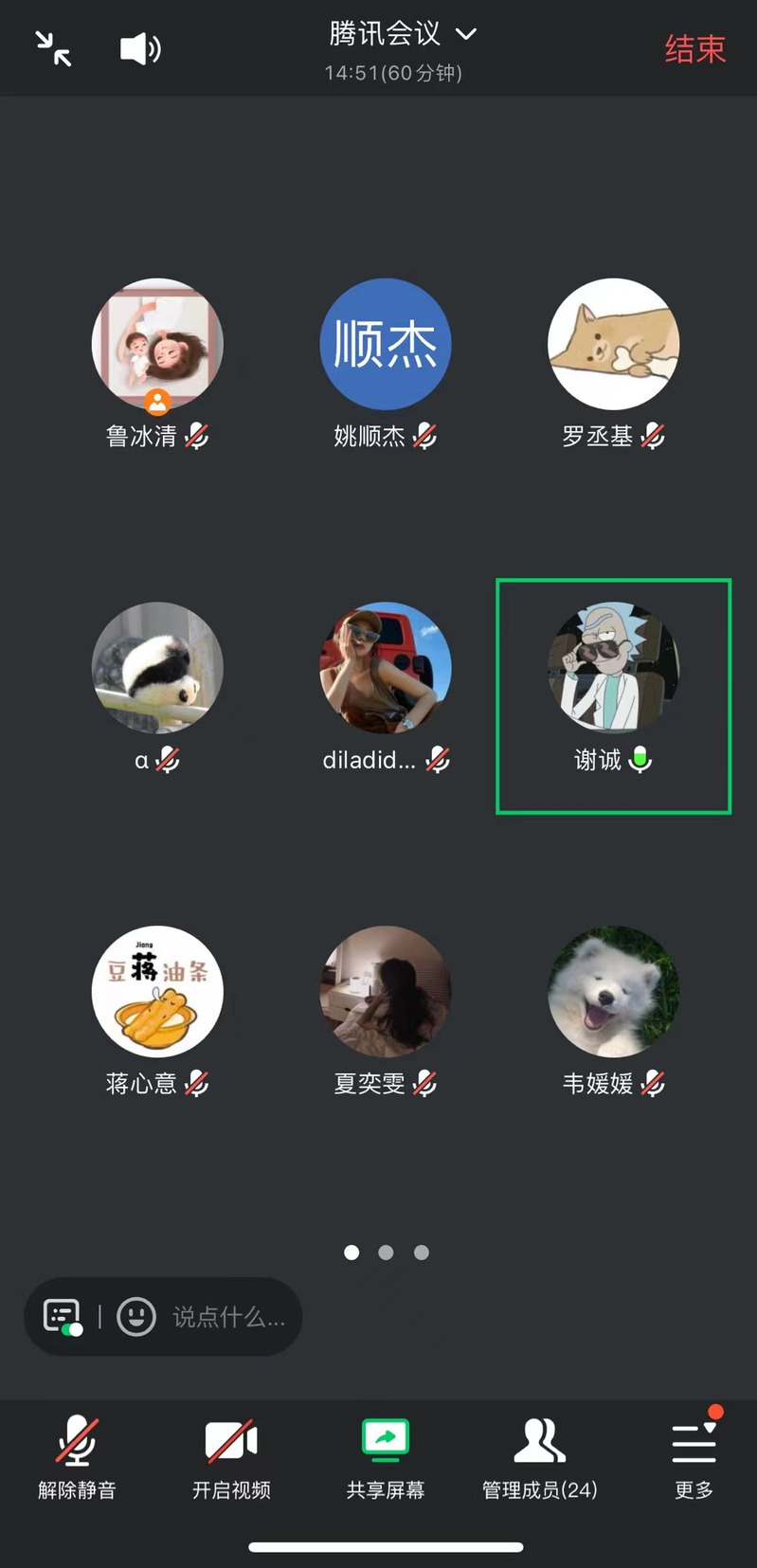Select participant 韦媛媛
Viewport: 757px width, 1568px height.
tap(614, 992)
